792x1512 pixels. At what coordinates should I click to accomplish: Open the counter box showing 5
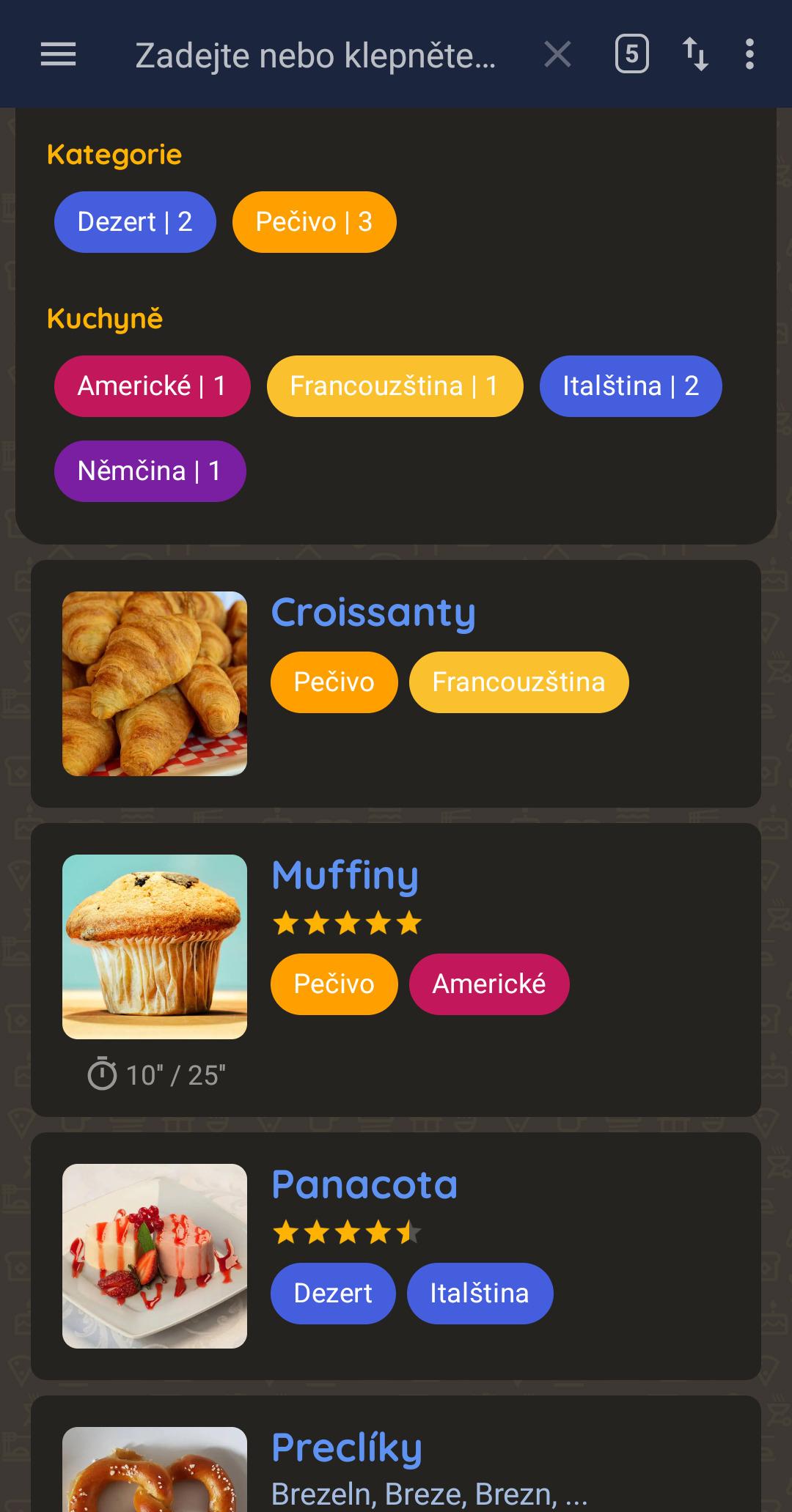[631, 54]
